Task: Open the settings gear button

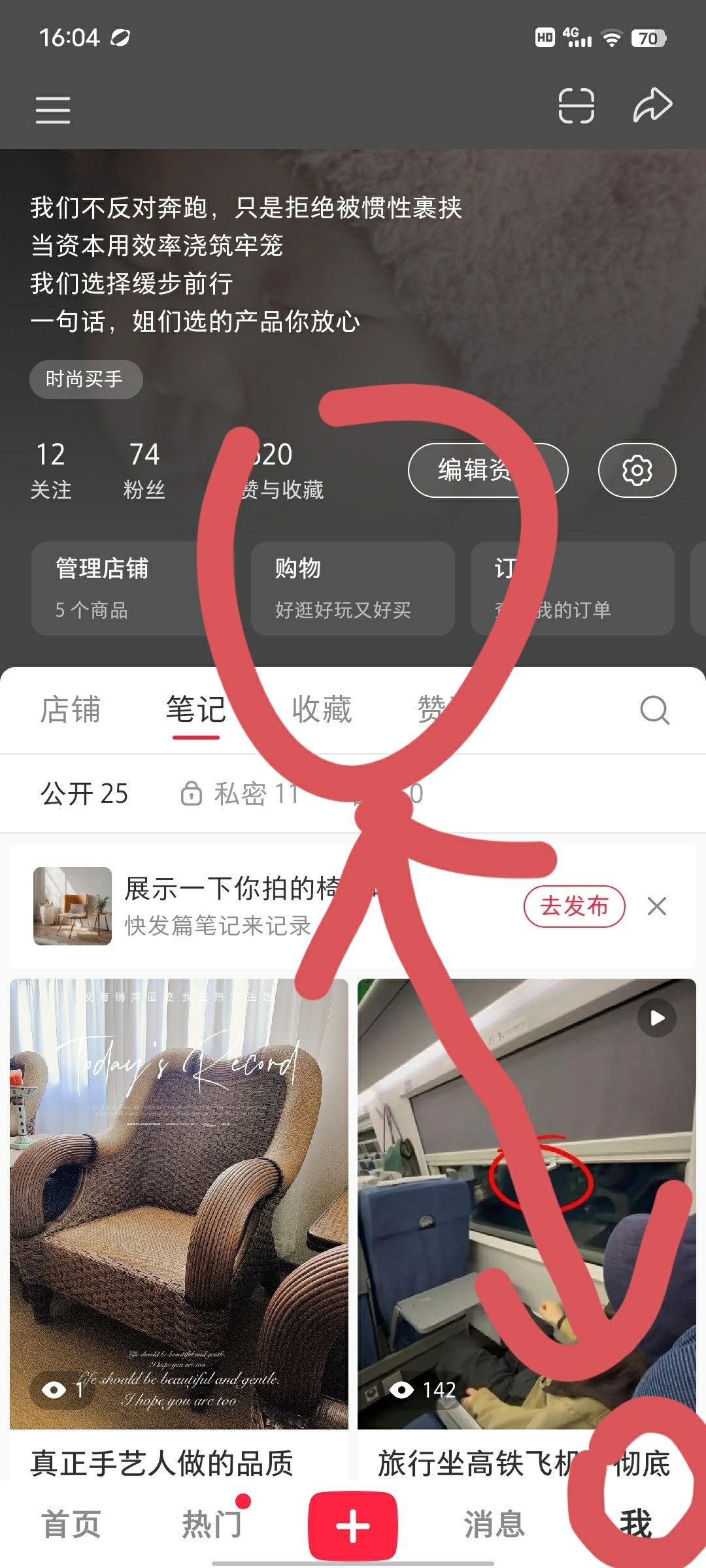Action: coord(637,470)
